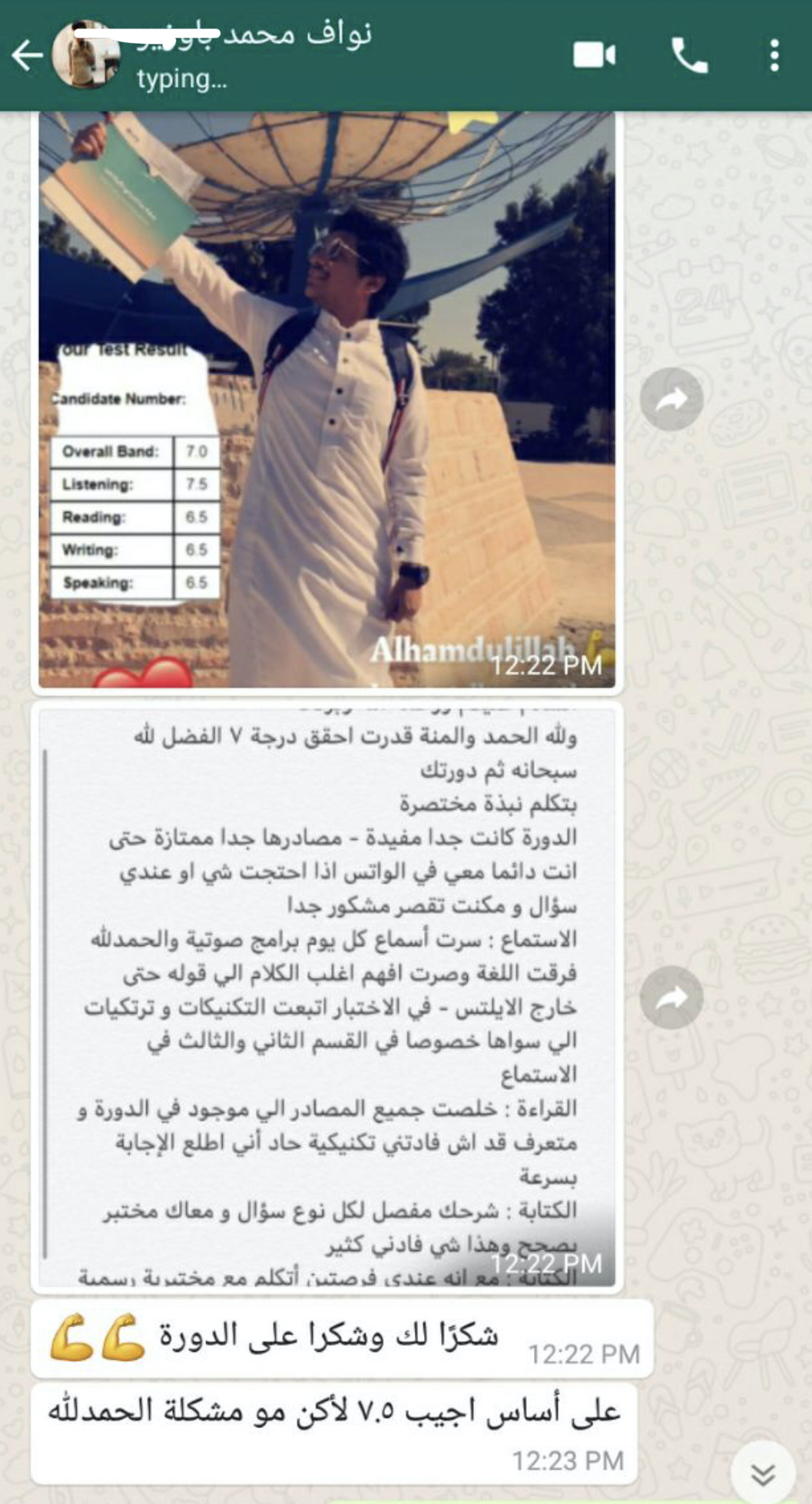Screen dimensions: 812x1504
Task: Forward the Arabic text screenshot message
Action: 671,998
